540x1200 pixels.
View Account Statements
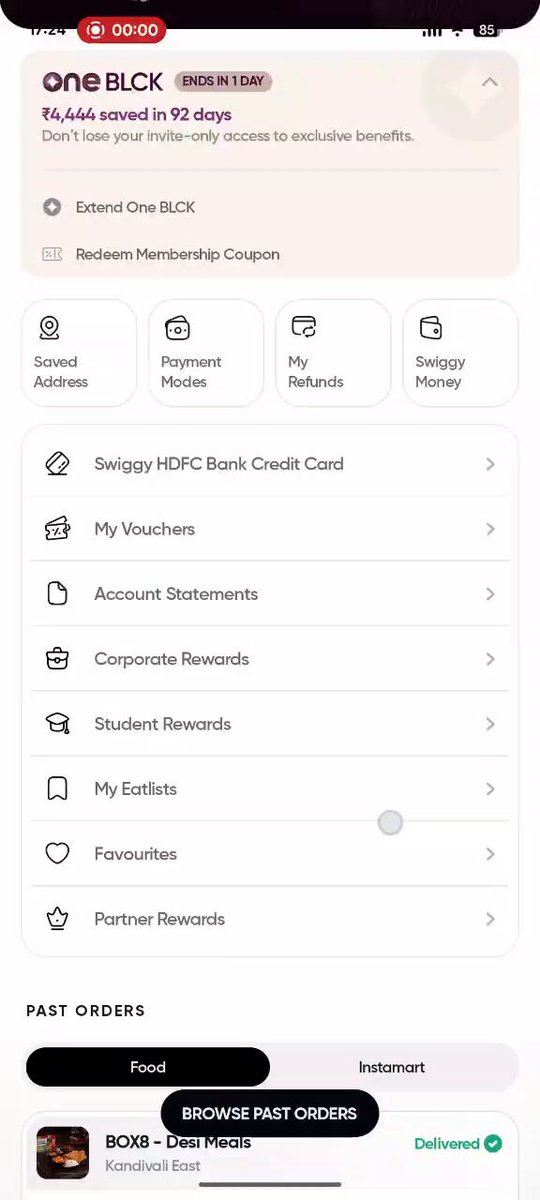[x=270, y=594]
